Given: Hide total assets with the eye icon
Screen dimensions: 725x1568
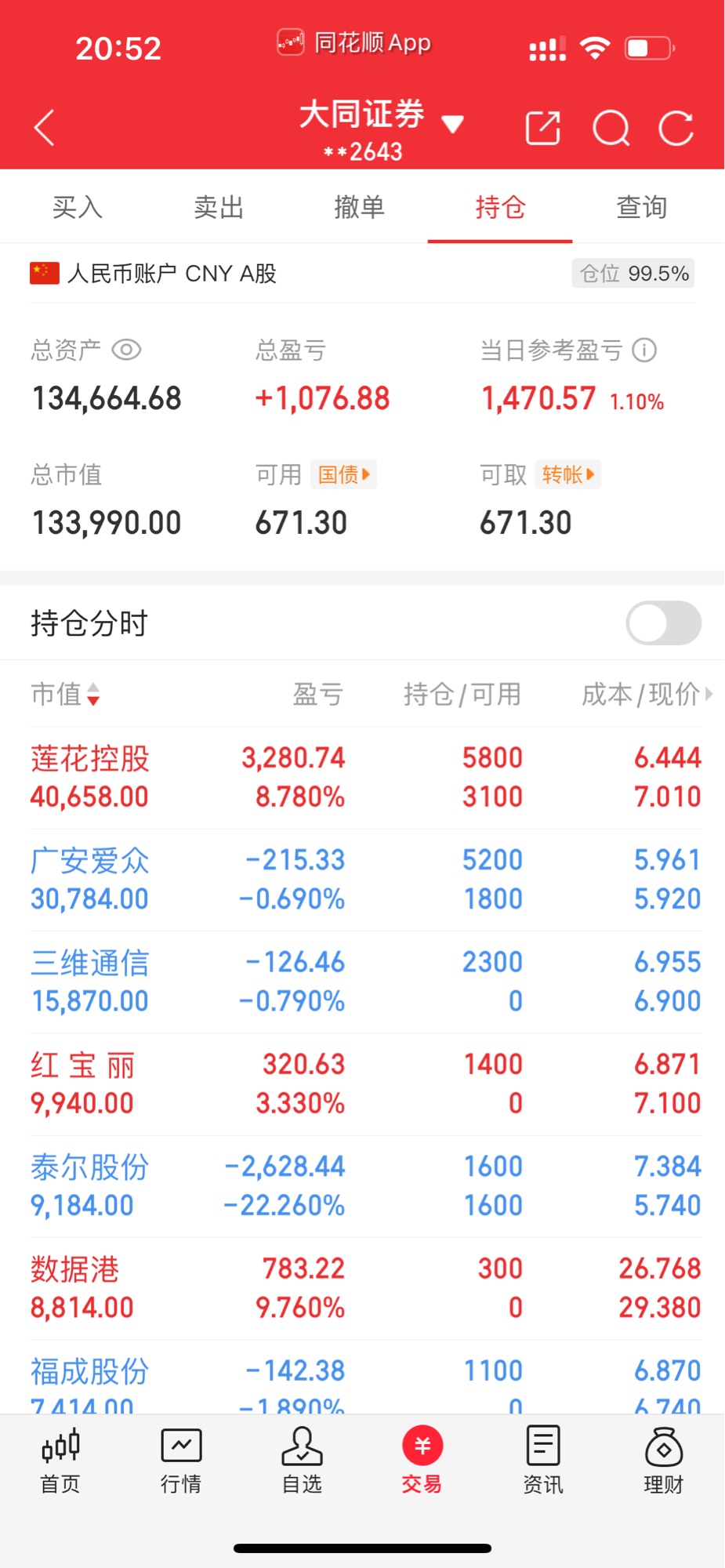Looking at the screenshot, I should point(126,350).
